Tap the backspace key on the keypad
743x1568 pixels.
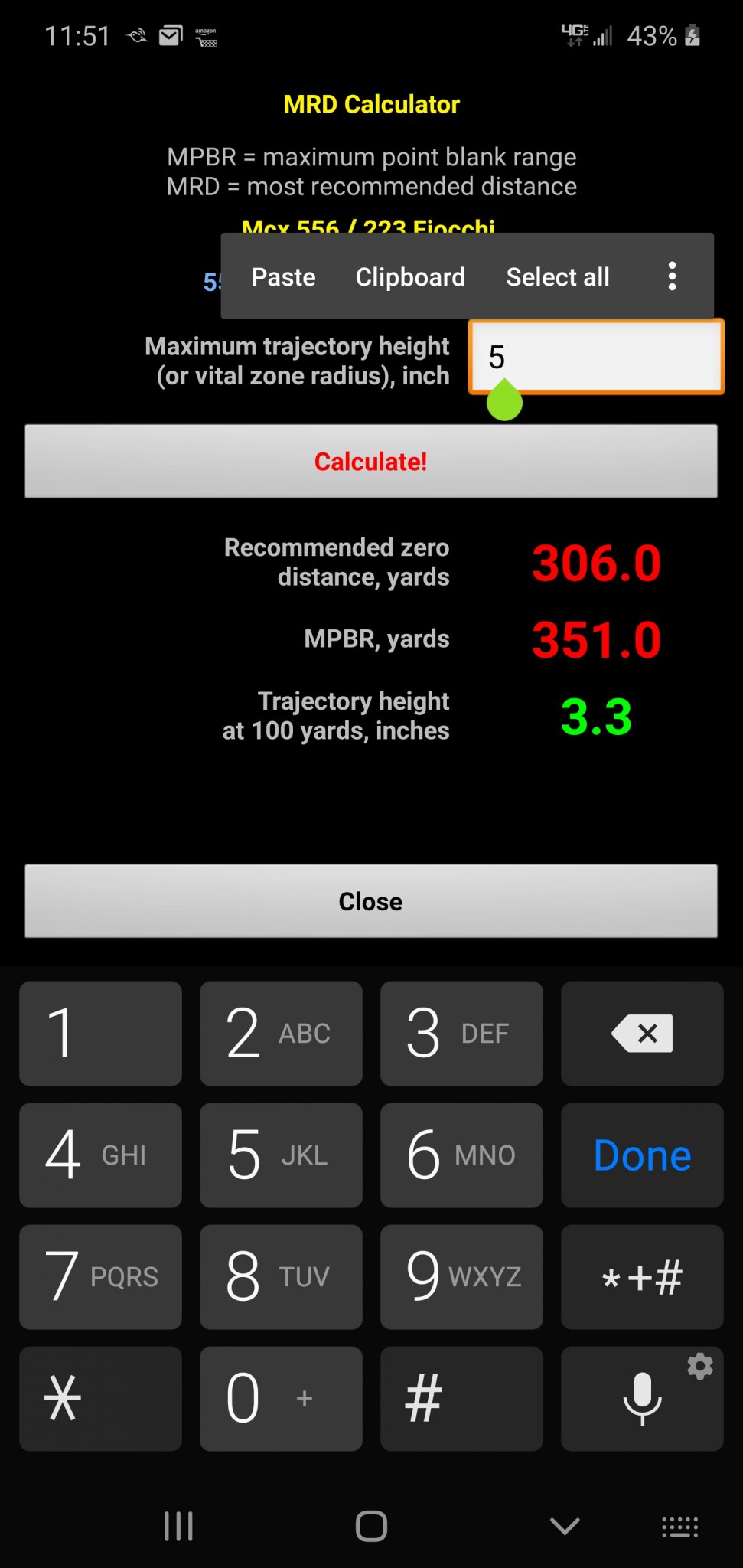coord(642,1034)
